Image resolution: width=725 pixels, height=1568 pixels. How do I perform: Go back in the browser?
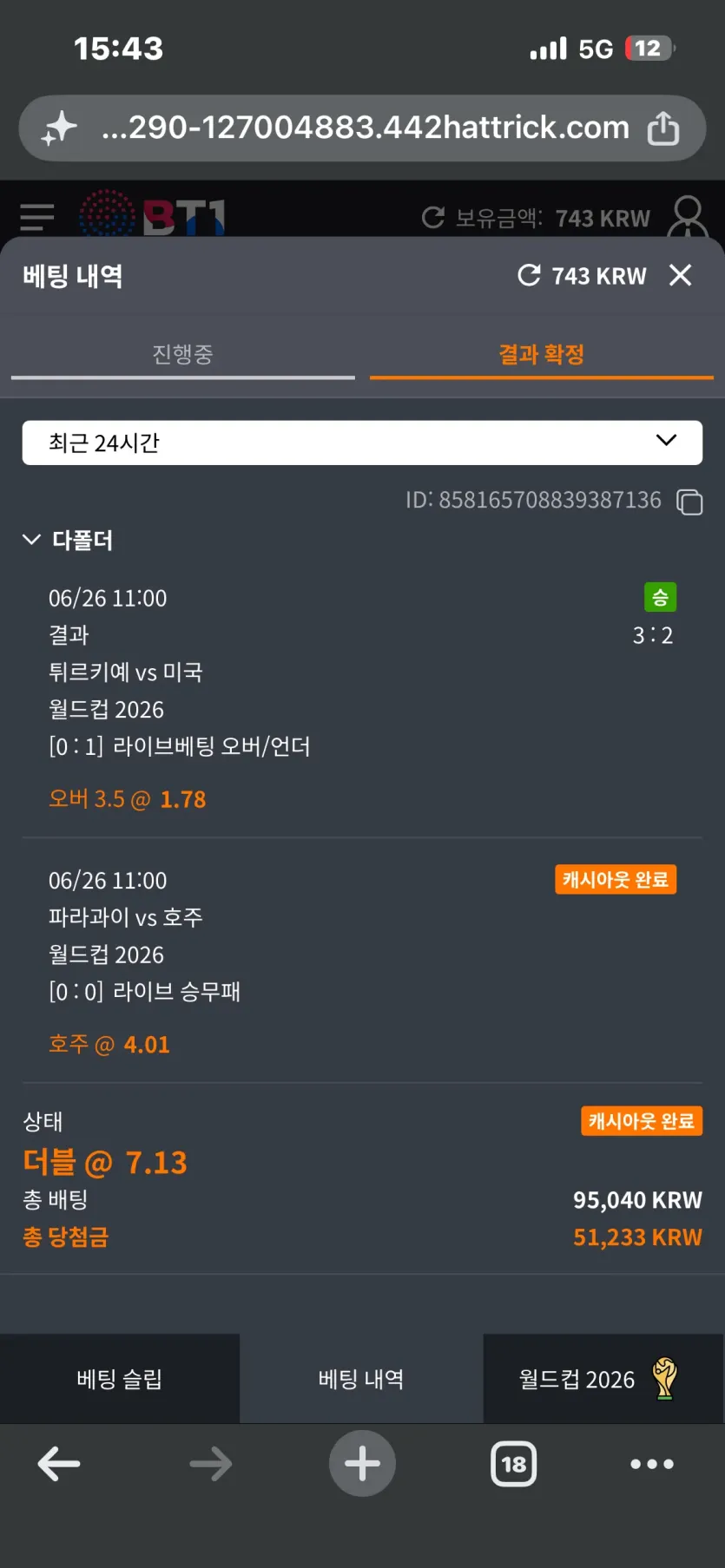pyautogui.click(x=59, y=1464)
